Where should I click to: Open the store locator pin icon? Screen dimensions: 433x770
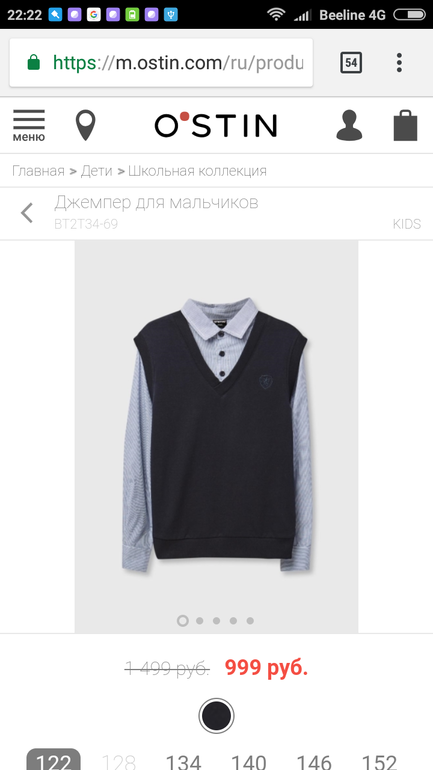[85, 125]
